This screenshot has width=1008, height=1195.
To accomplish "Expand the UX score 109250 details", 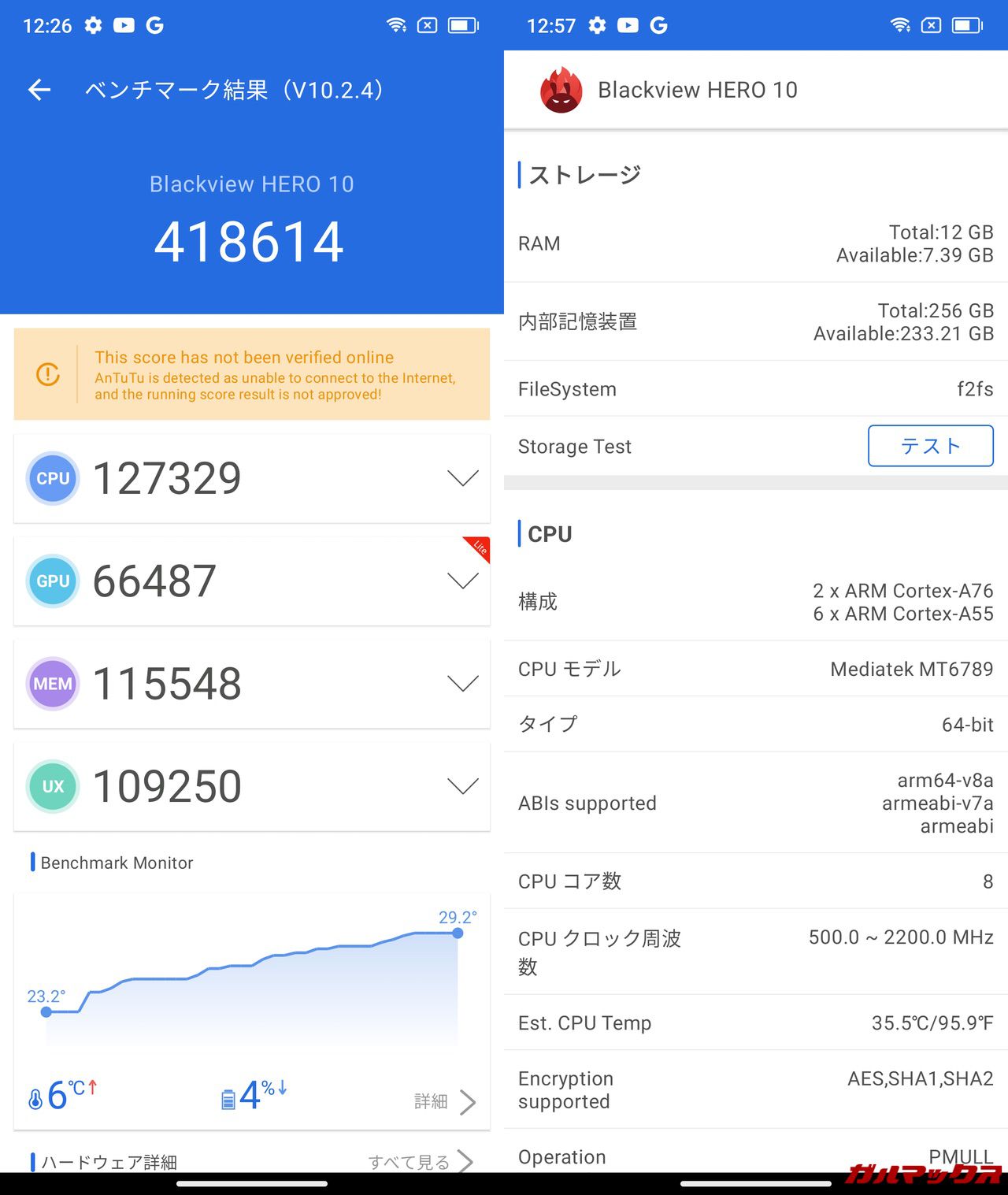I will [x=462, y=786].
